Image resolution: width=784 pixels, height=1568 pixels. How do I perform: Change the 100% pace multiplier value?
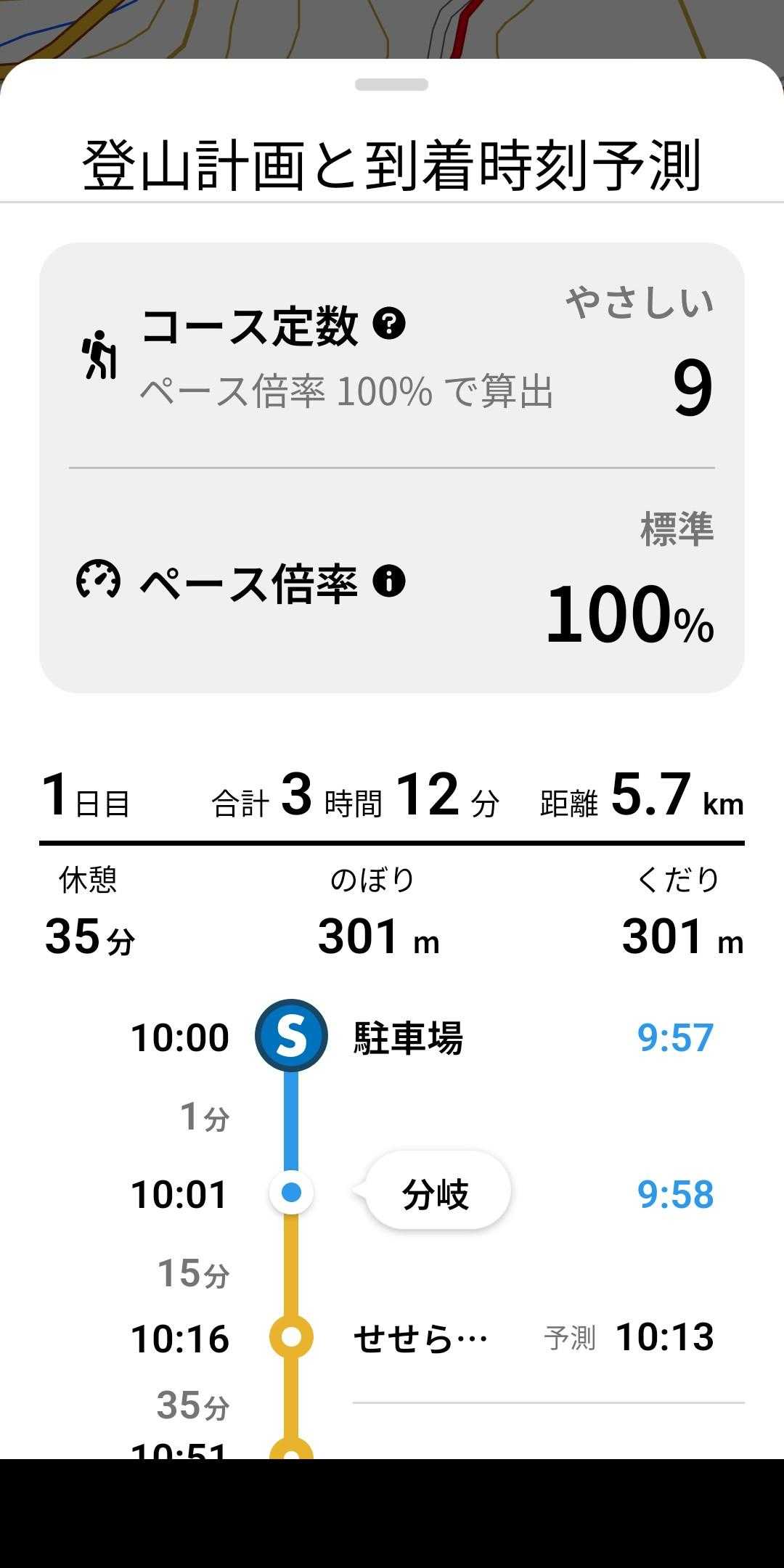[x=629, y=615]
